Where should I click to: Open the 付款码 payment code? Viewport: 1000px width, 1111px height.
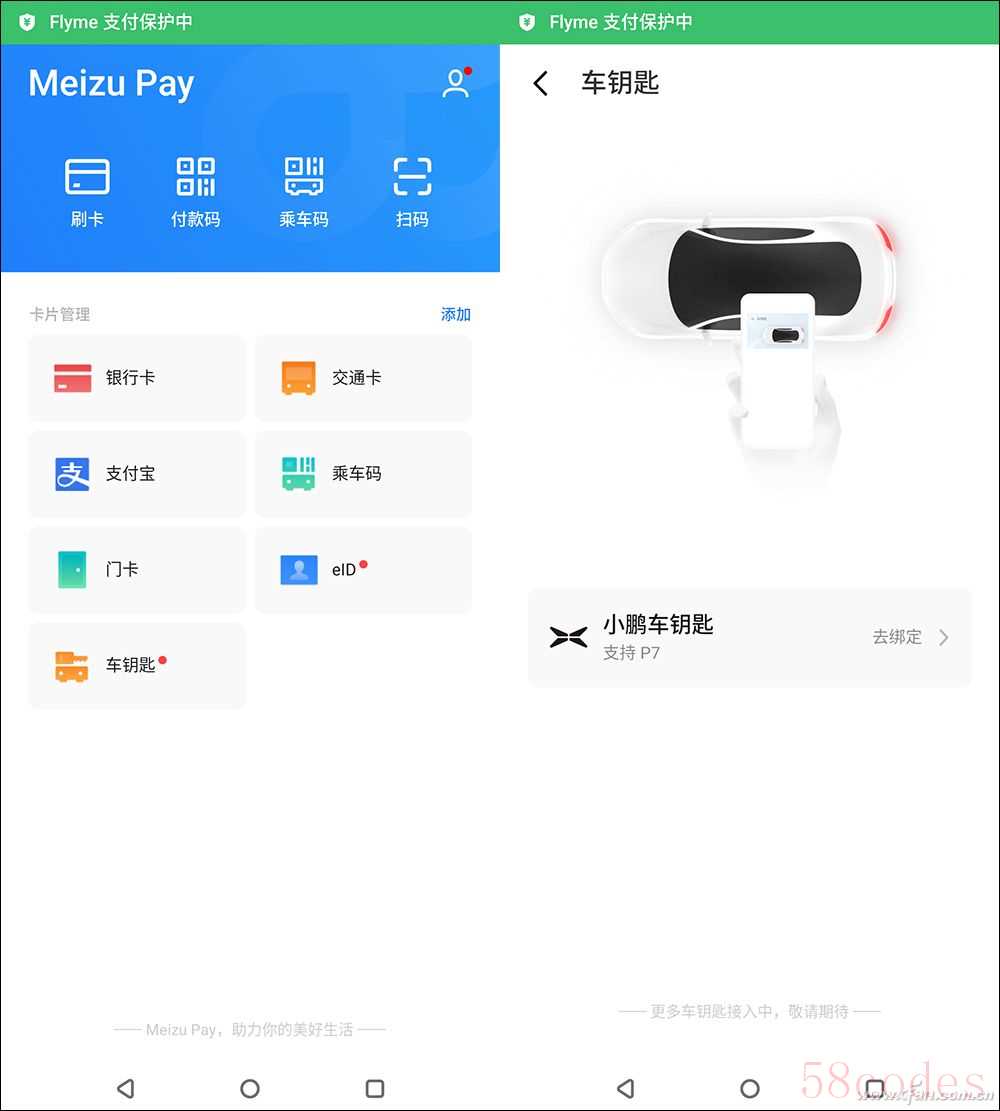[195, 191]
